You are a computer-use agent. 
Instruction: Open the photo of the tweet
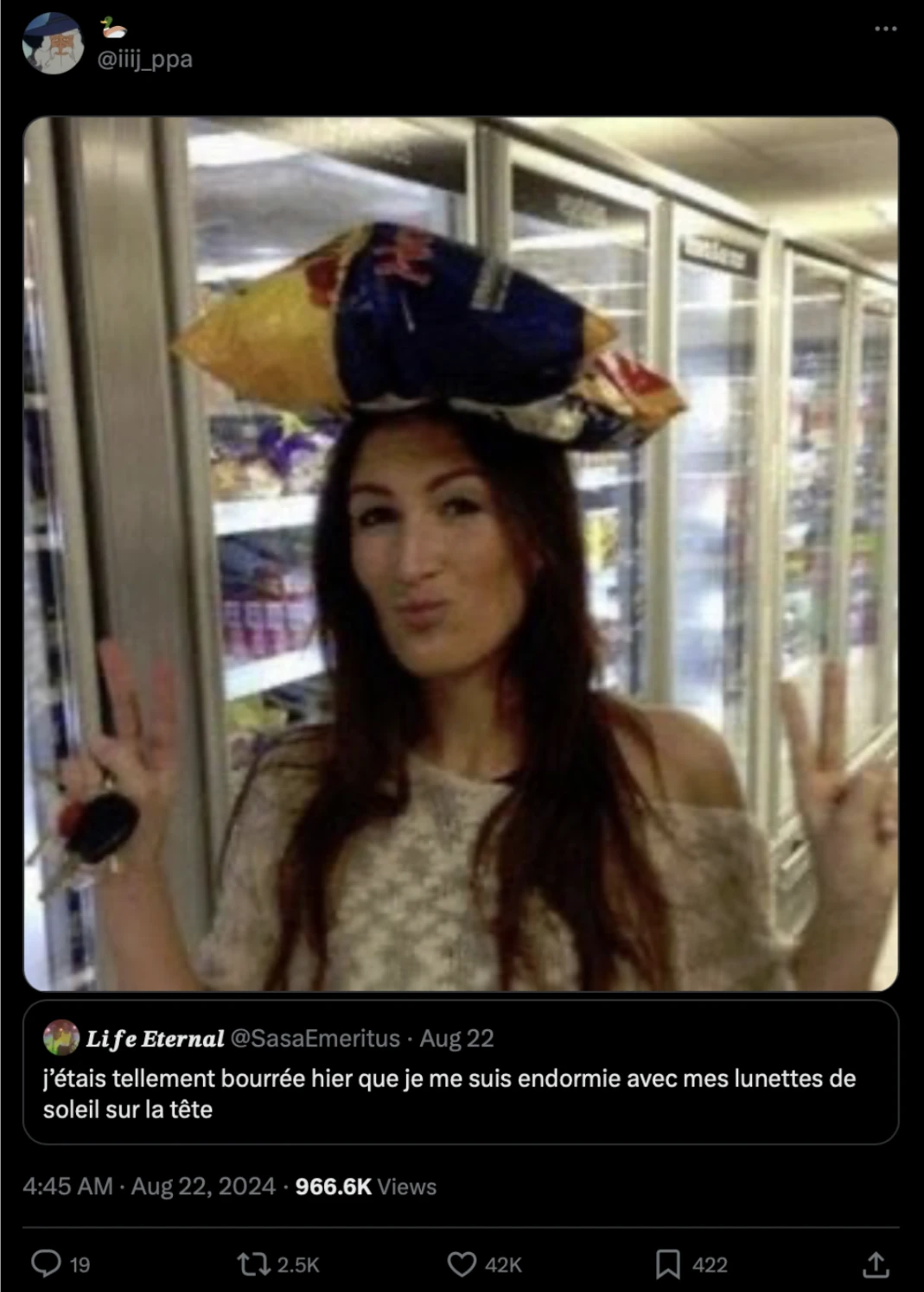(461, 553)
